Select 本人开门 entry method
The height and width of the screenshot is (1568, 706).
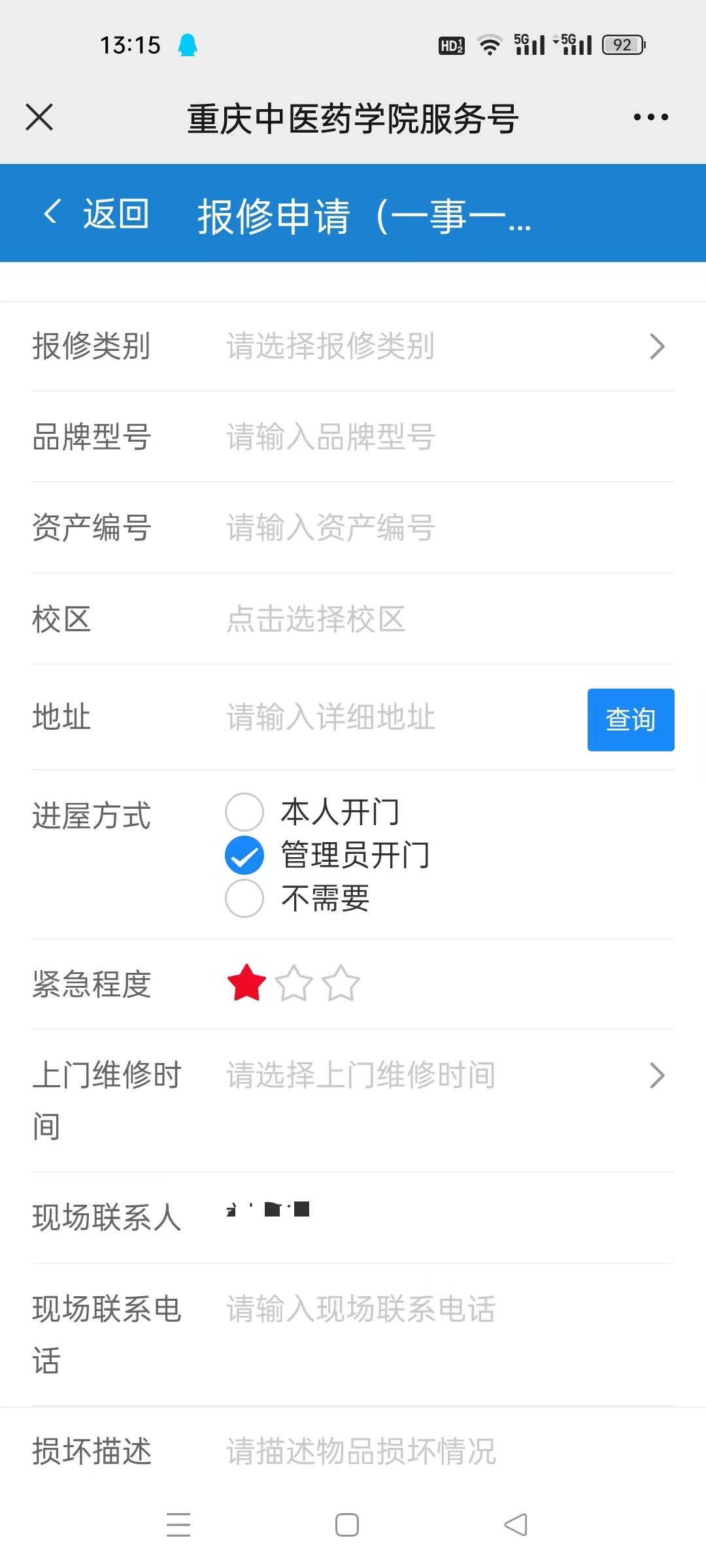click(244, 812)
